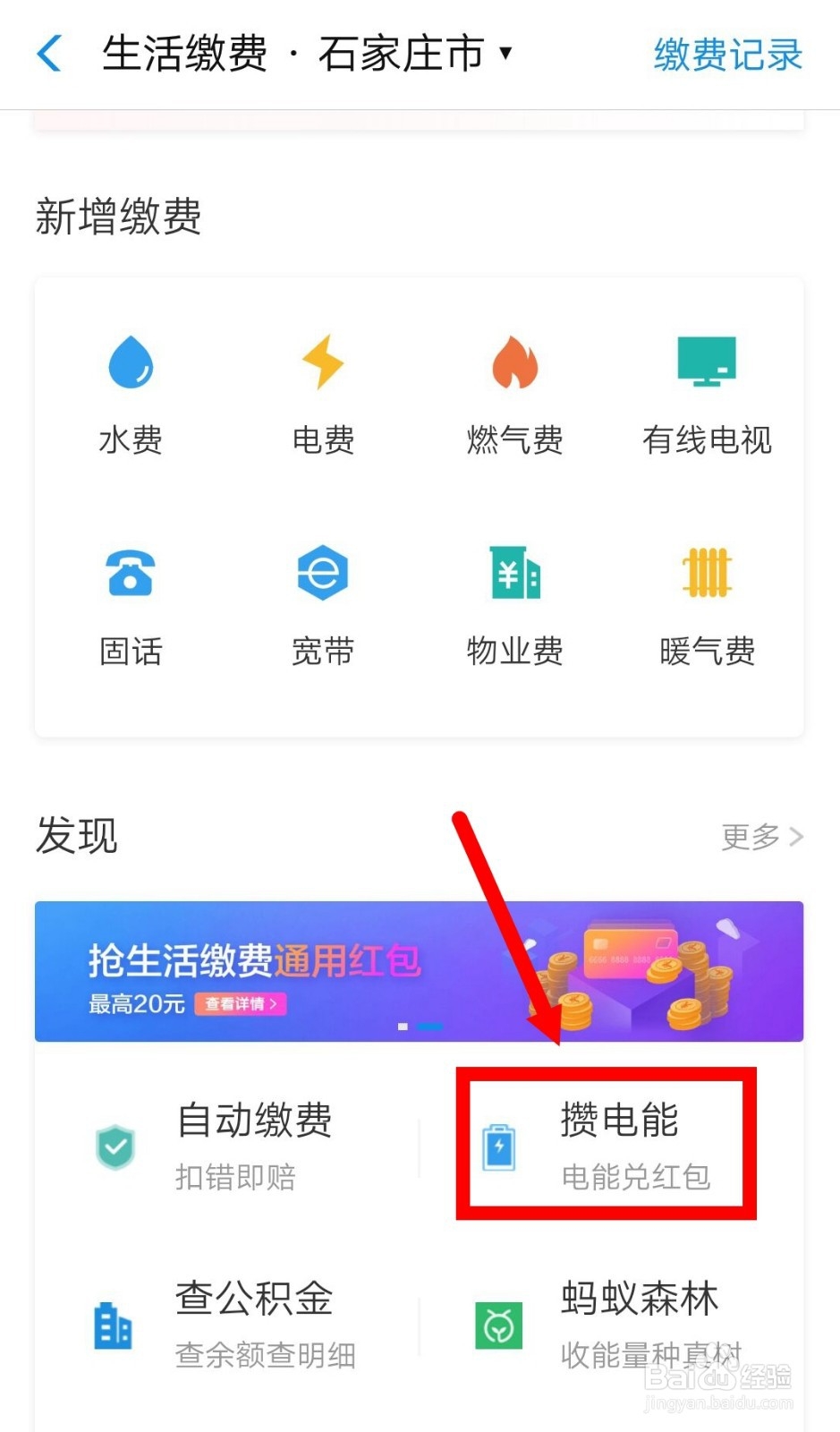Open the 电费 lightning bolt icon
This screenshot has width=840, height=1432.
322,362
